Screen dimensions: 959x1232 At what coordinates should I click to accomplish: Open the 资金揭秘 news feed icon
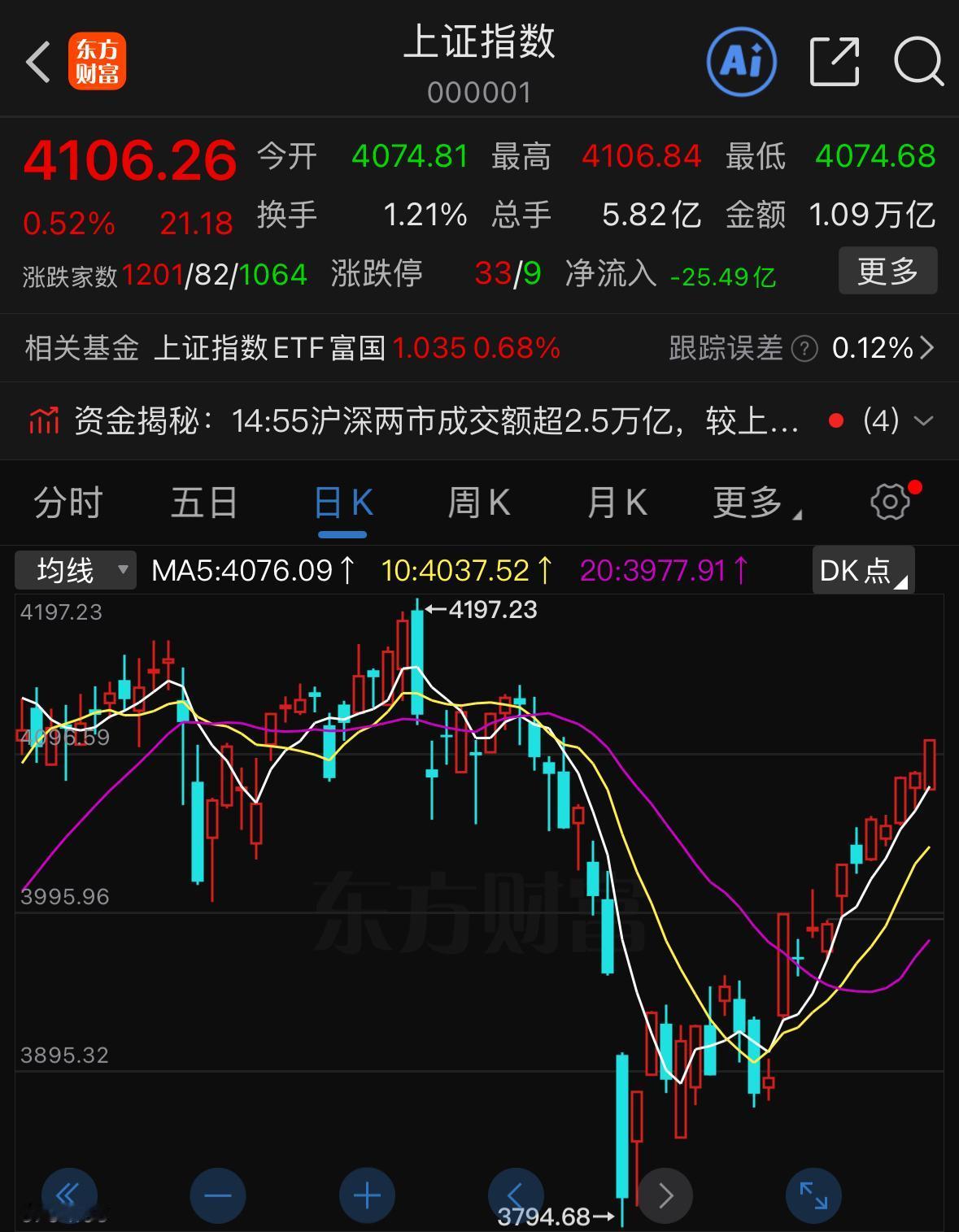click(45, 420)
